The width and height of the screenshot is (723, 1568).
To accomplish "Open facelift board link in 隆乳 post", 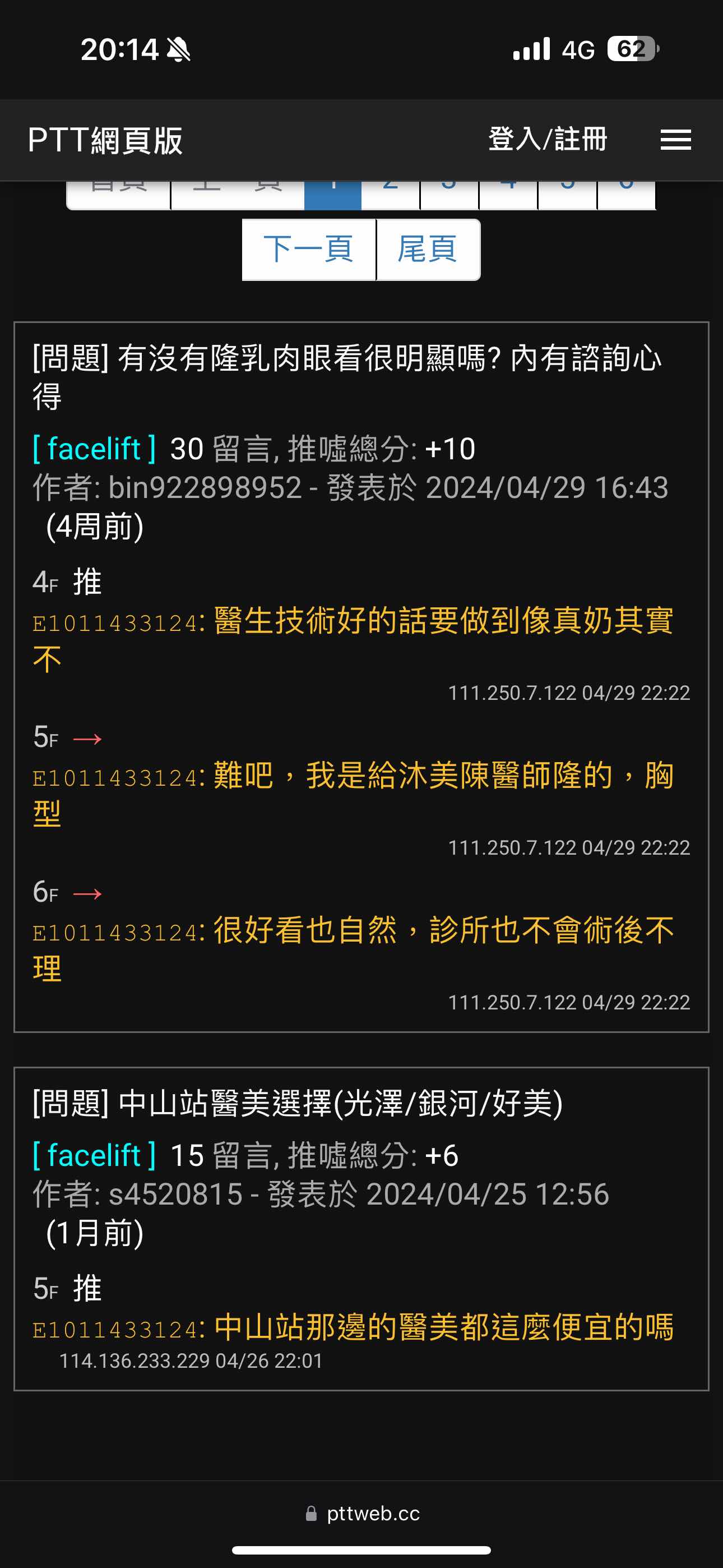I will click(x=94, y=449).
